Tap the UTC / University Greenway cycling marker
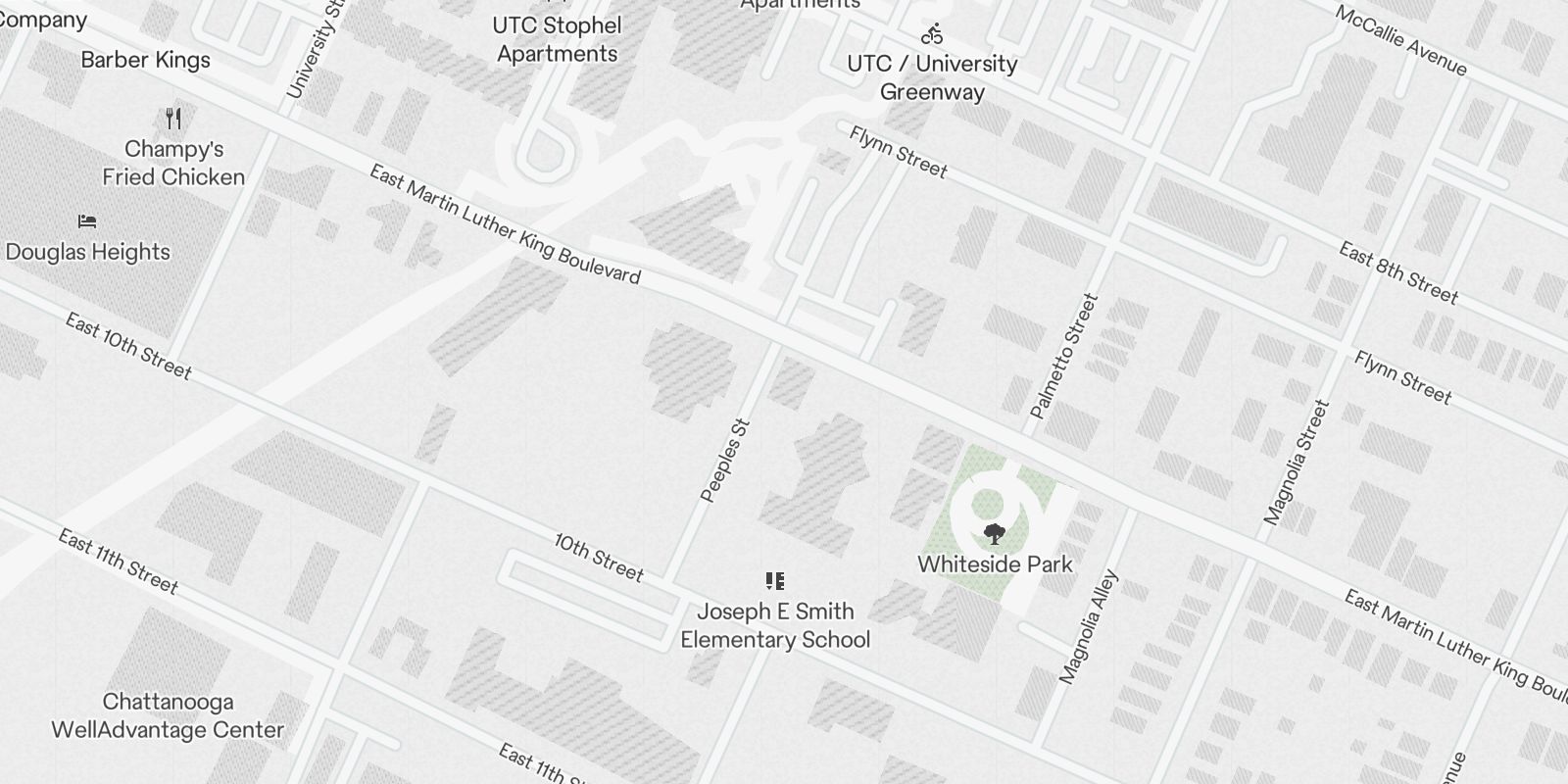The image size is (1568, 784). (932, 34)
